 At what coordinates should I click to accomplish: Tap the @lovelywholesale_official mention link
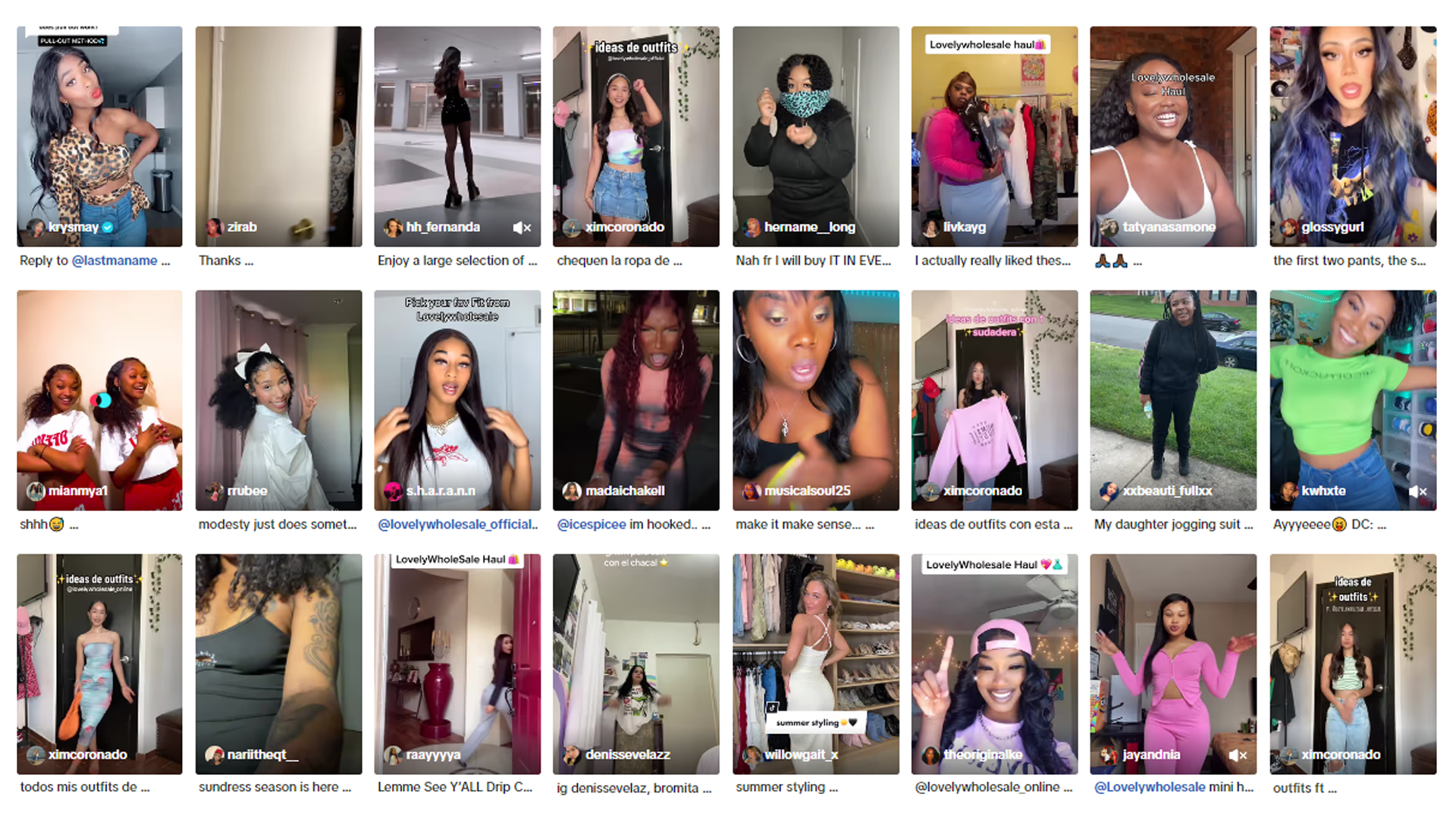click(x=457, y=524)
